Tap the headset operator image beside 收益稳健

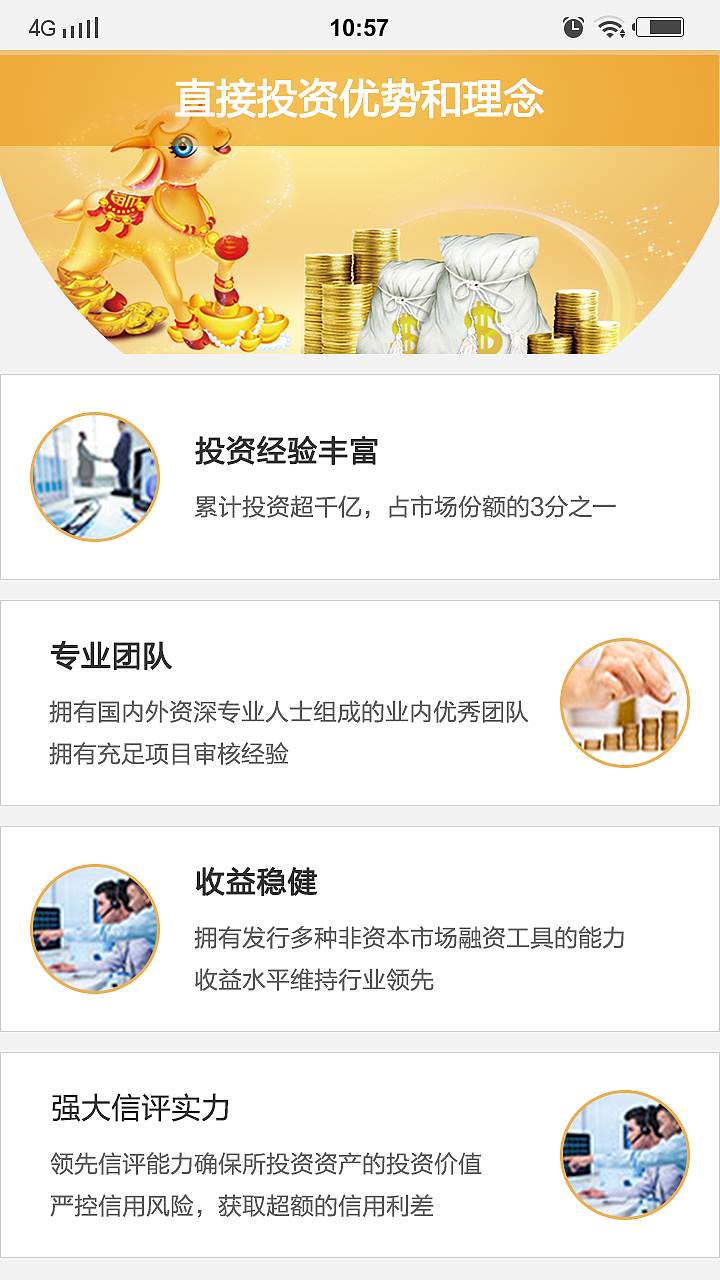point(95,928)
